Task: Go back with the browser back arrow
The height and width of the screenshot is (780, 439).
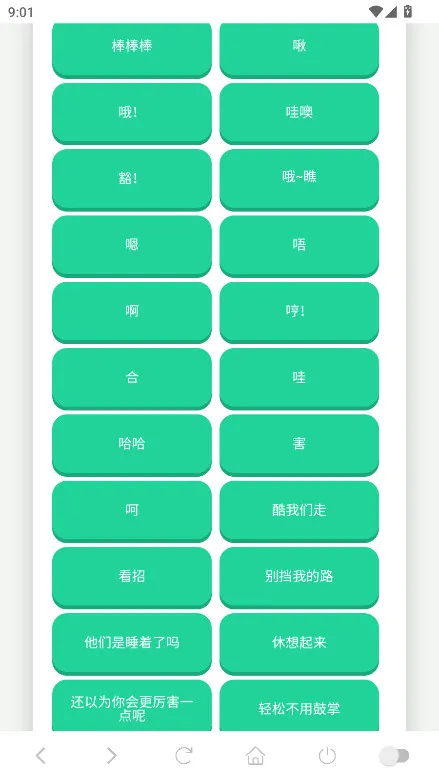Action: pyautogui.click(x=41, y=756)
